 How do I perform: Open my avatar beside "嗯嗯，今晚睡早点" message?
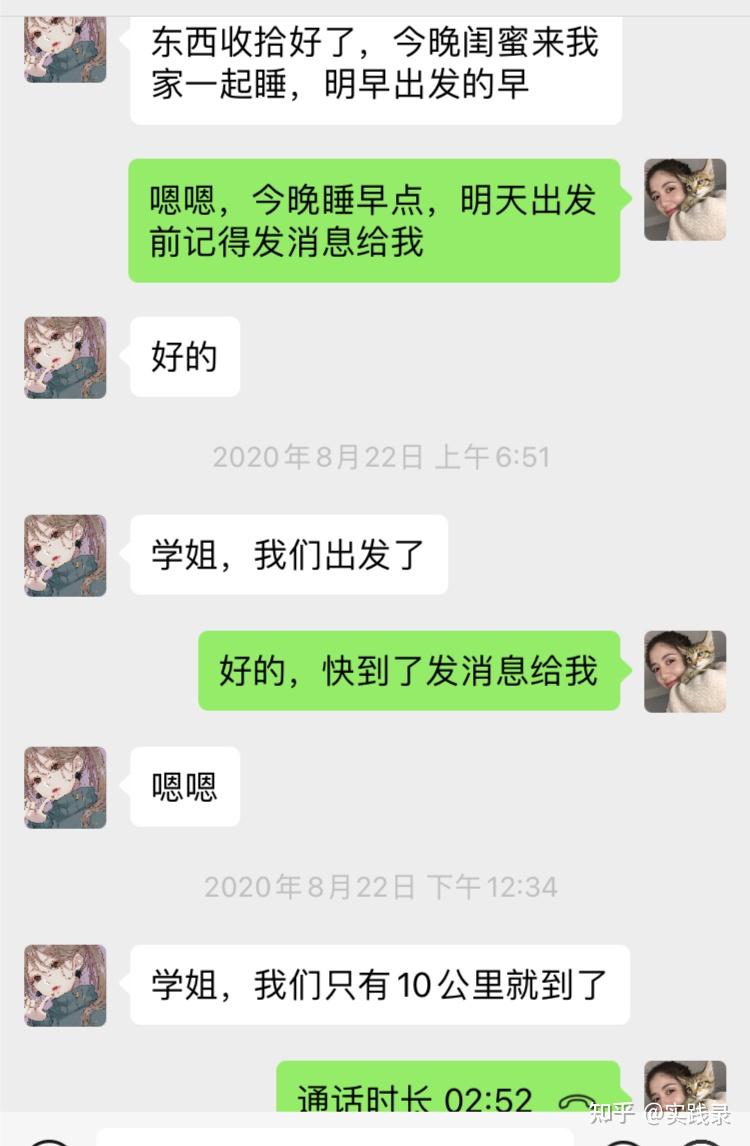pyautogui.click(x=685, y=199)
